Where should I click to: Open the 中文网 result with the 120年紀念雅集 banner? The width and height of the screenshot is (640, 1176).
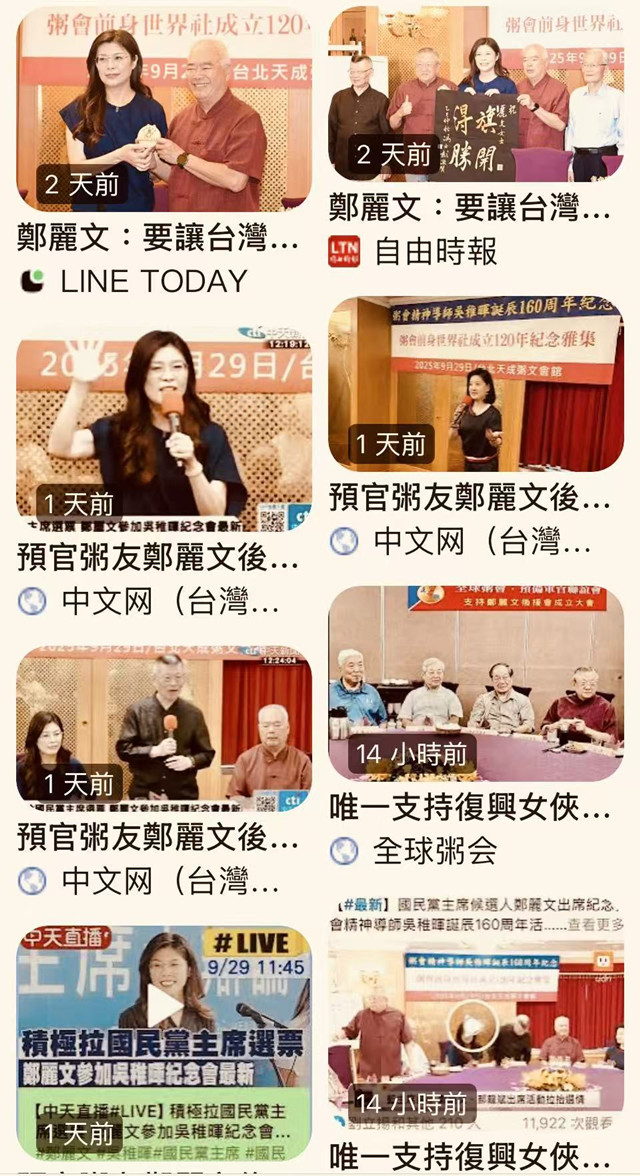point(475,383)
